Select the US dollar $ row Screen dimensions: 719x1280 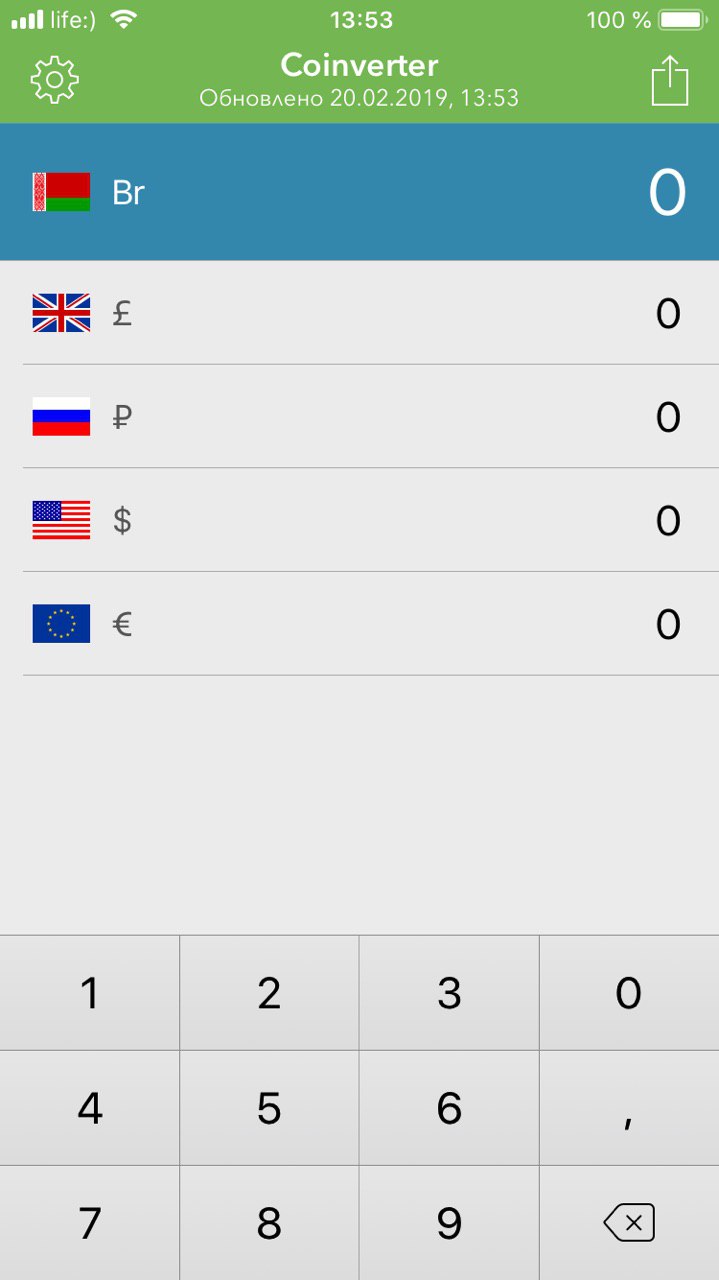(x=359, y=520)
